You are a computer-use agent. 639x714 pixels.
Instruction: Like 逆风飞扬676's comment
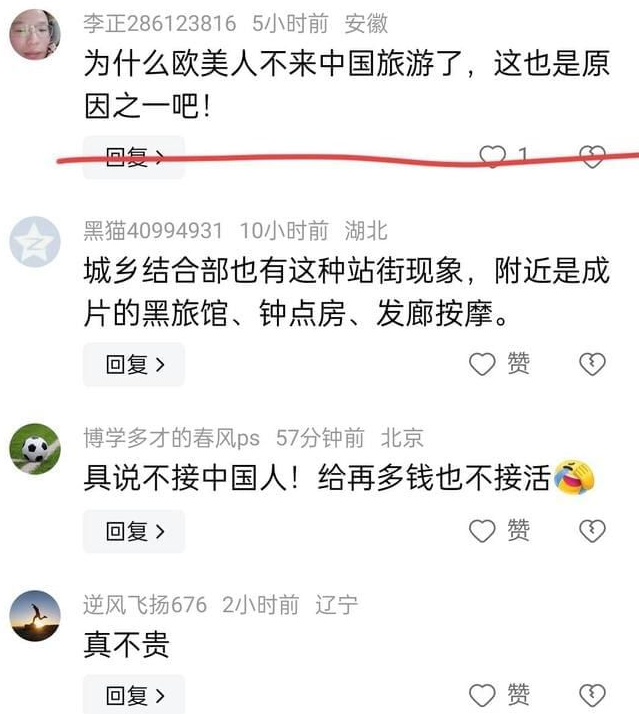483,695
